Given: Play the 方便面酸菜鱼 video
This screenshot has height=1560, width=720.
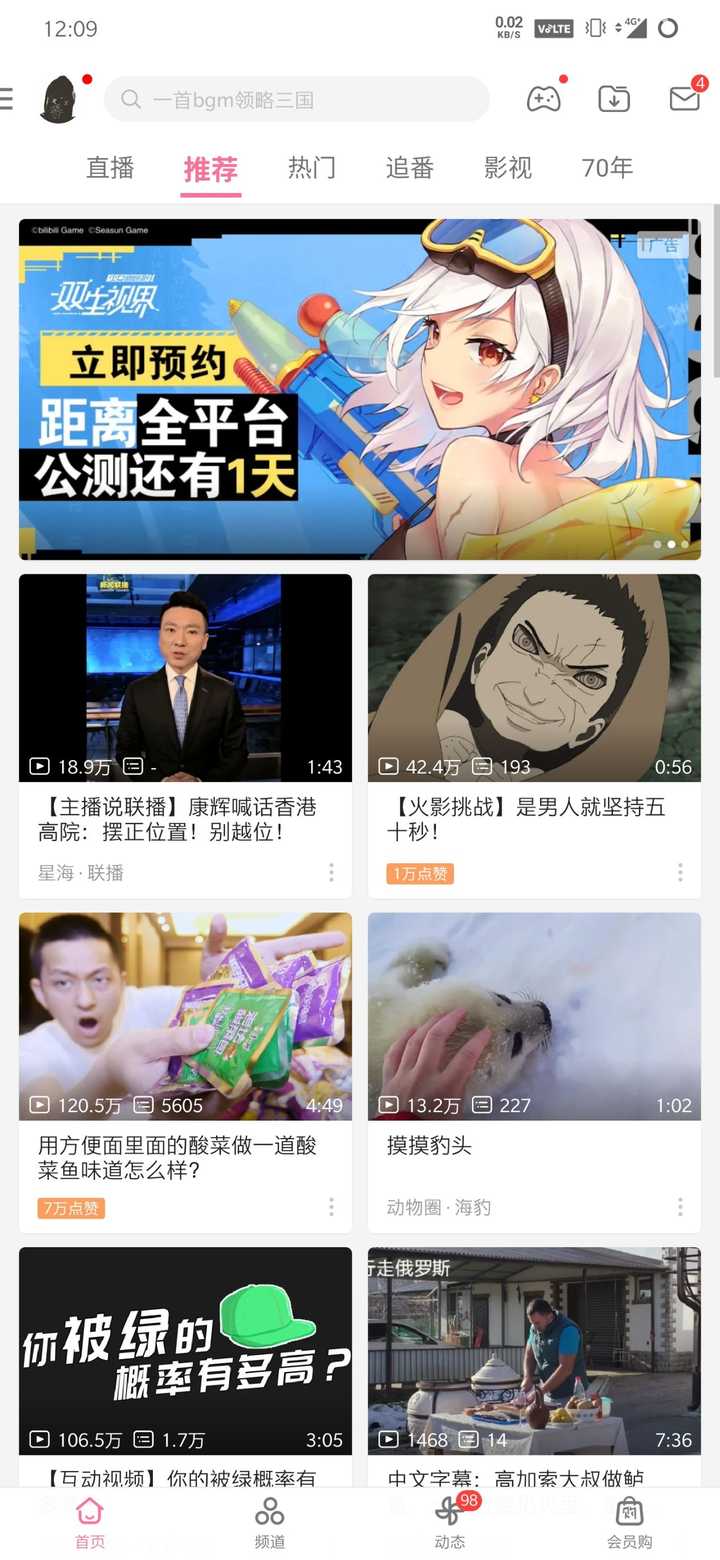Looking at the screenshot, I should coord(185,1016).
